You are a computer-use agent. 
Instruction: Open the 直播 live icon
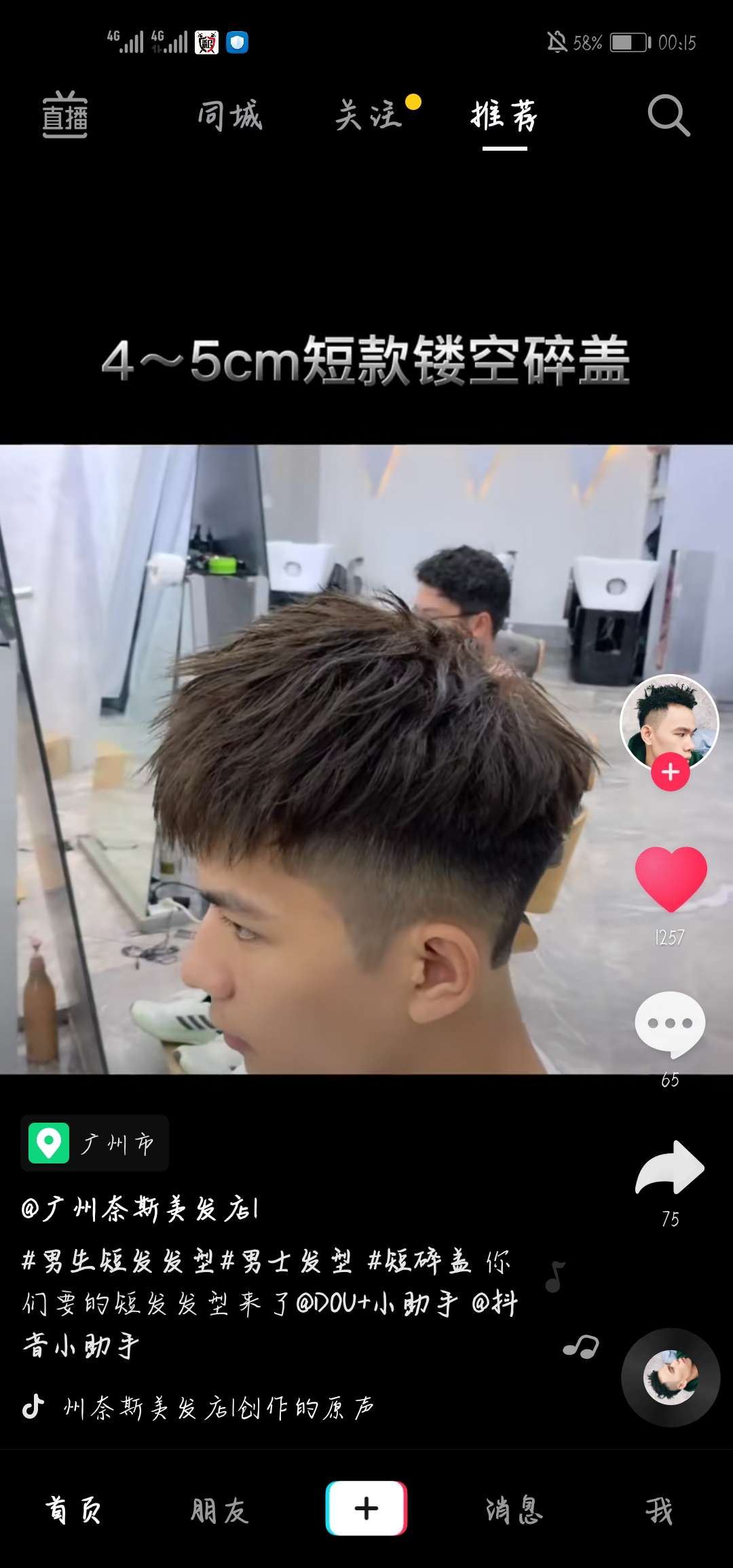click(x=65, y=115)
